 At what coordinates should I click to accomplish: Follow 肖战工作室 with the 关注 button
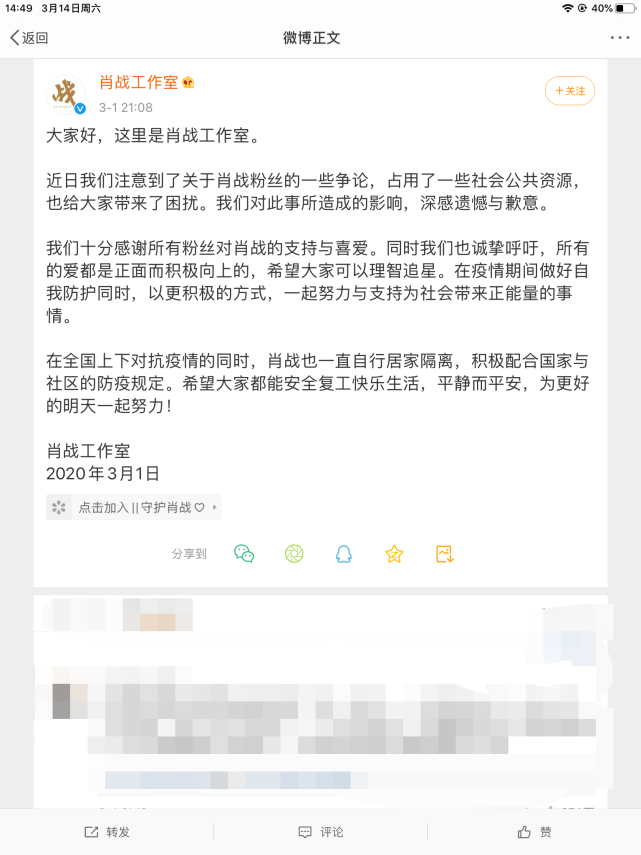coord(569,90)
